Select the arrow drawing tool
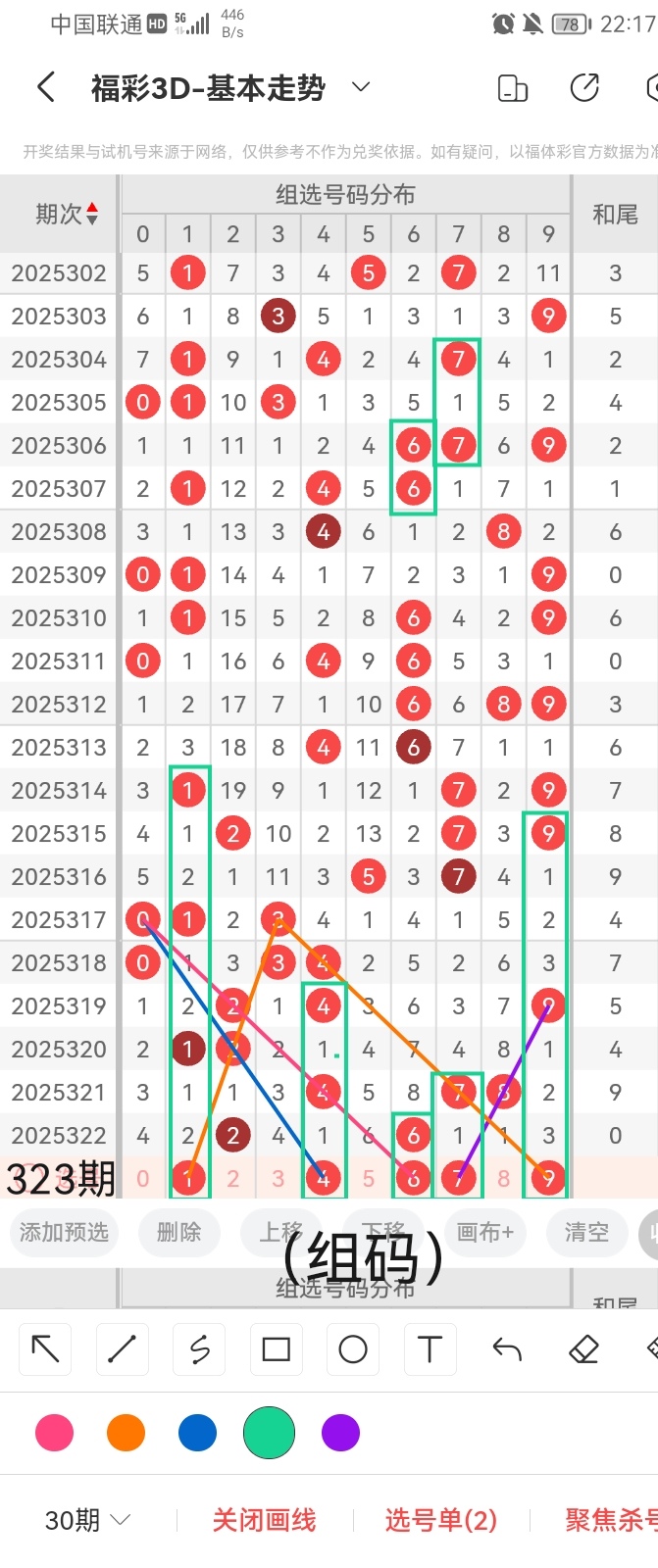 [x=45, y=1349]
